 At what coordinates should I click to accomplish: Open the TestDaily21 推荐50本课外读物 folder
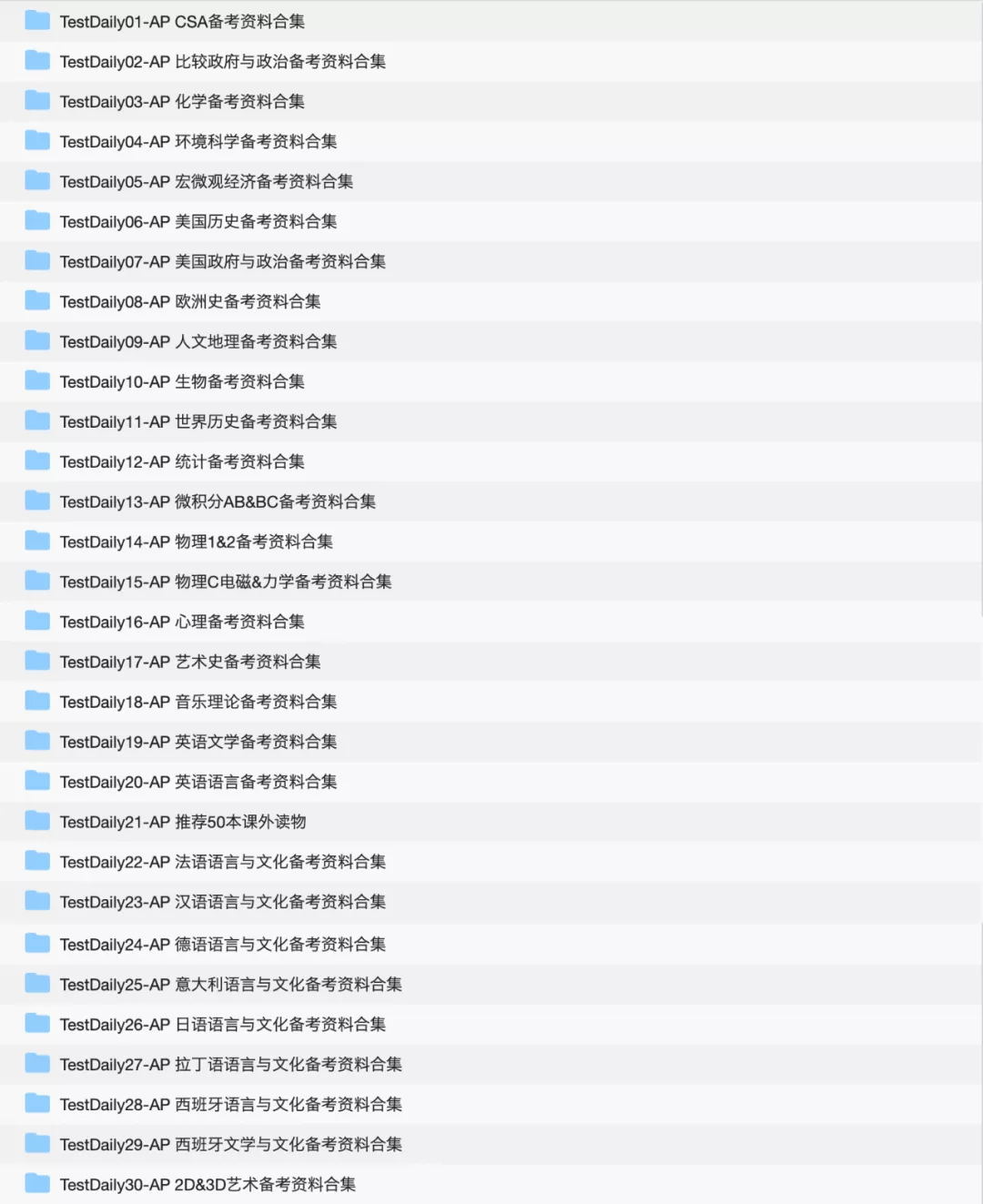182,822
